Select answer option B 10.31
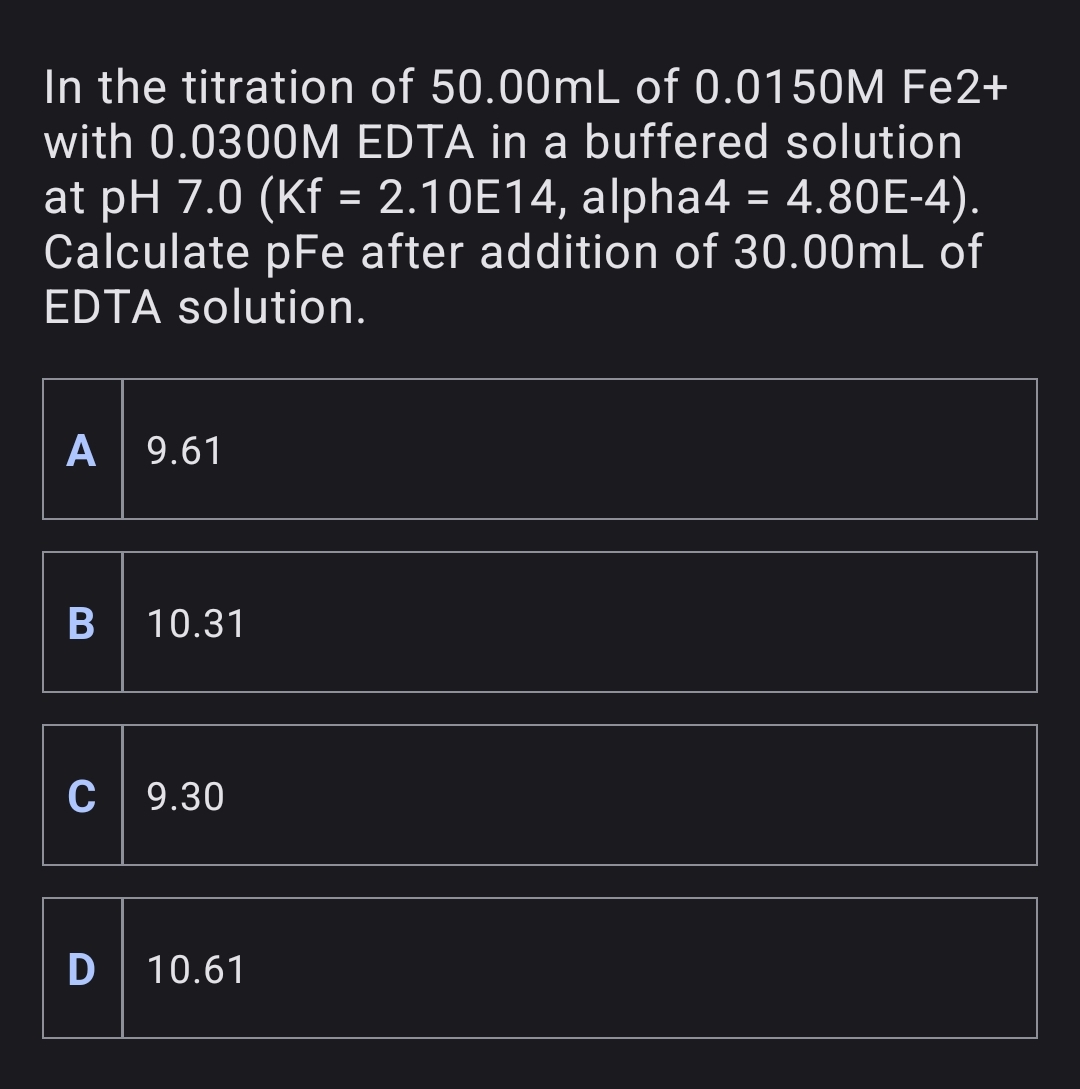This screenshot has height=1089, width=1080. pos(540,622)
